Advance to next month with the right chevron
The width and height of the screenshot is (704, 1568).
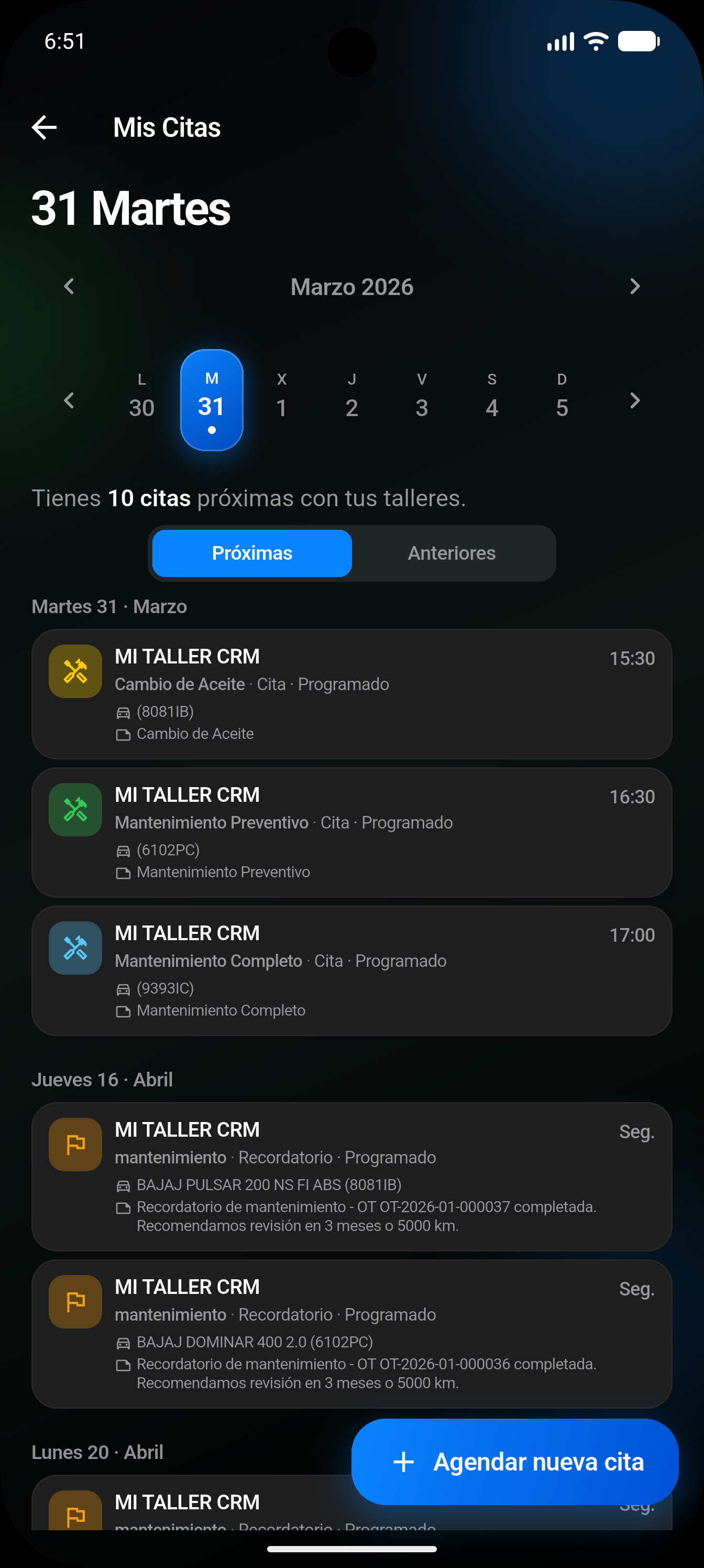(635, 286)
